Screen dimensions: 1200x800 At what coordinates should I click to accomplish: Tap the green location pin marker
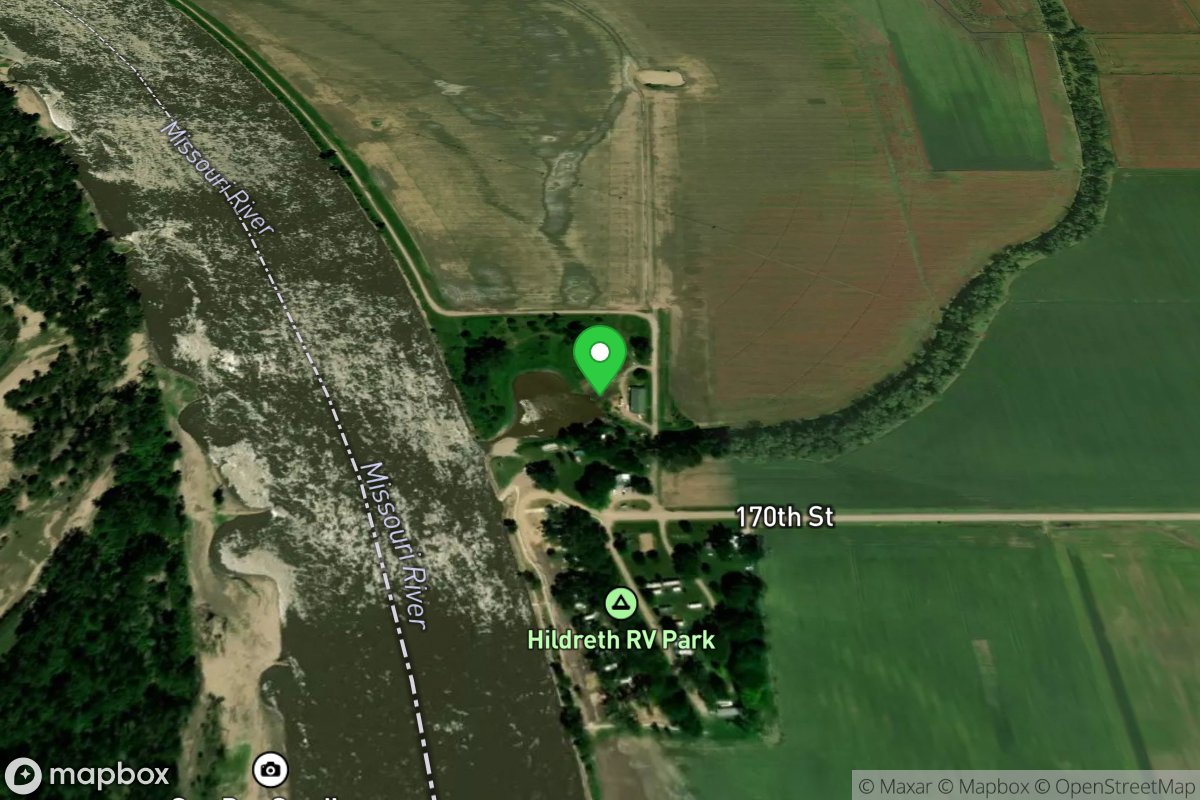click(x=599, y=357)
